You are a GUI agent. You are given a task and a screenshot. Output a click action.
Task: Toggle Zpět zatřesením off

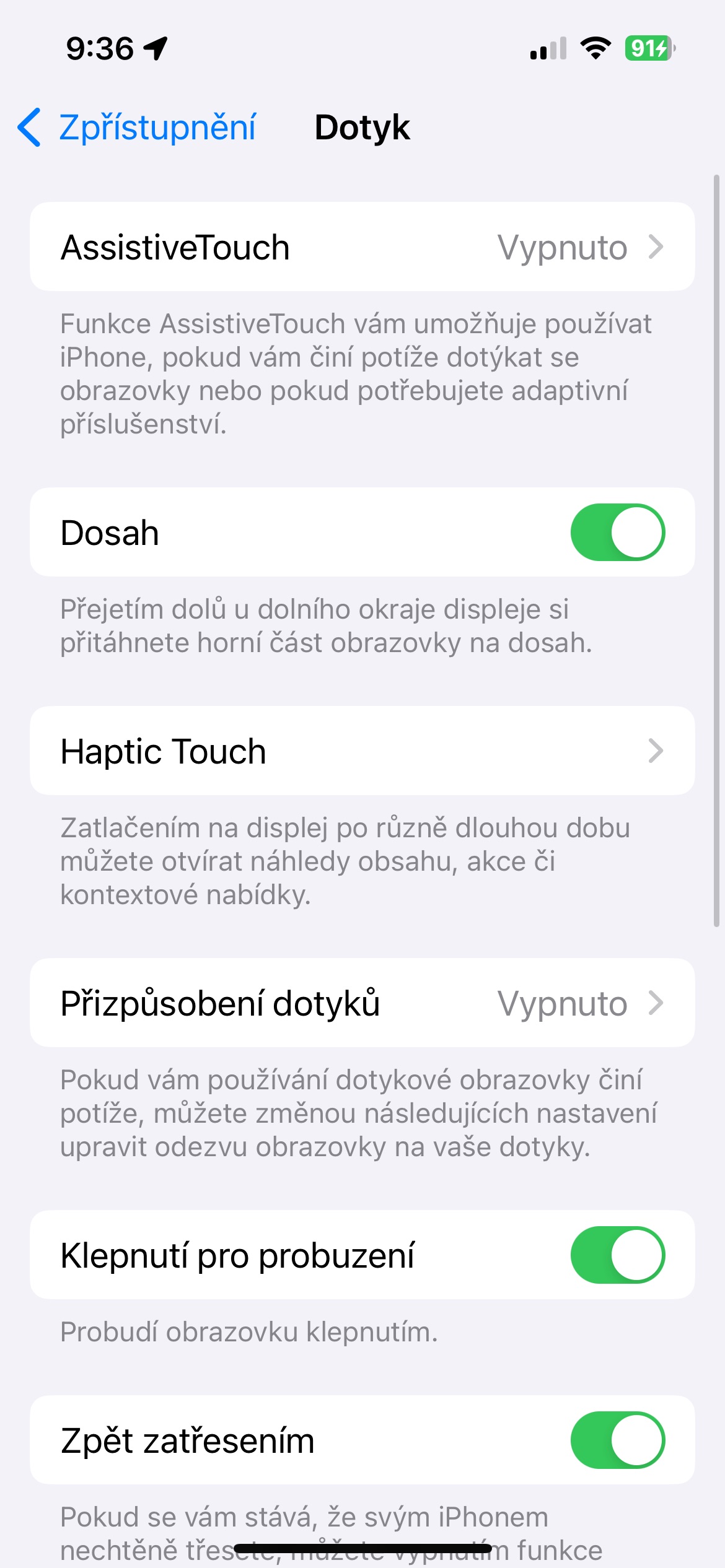[x=617, y=1440]
